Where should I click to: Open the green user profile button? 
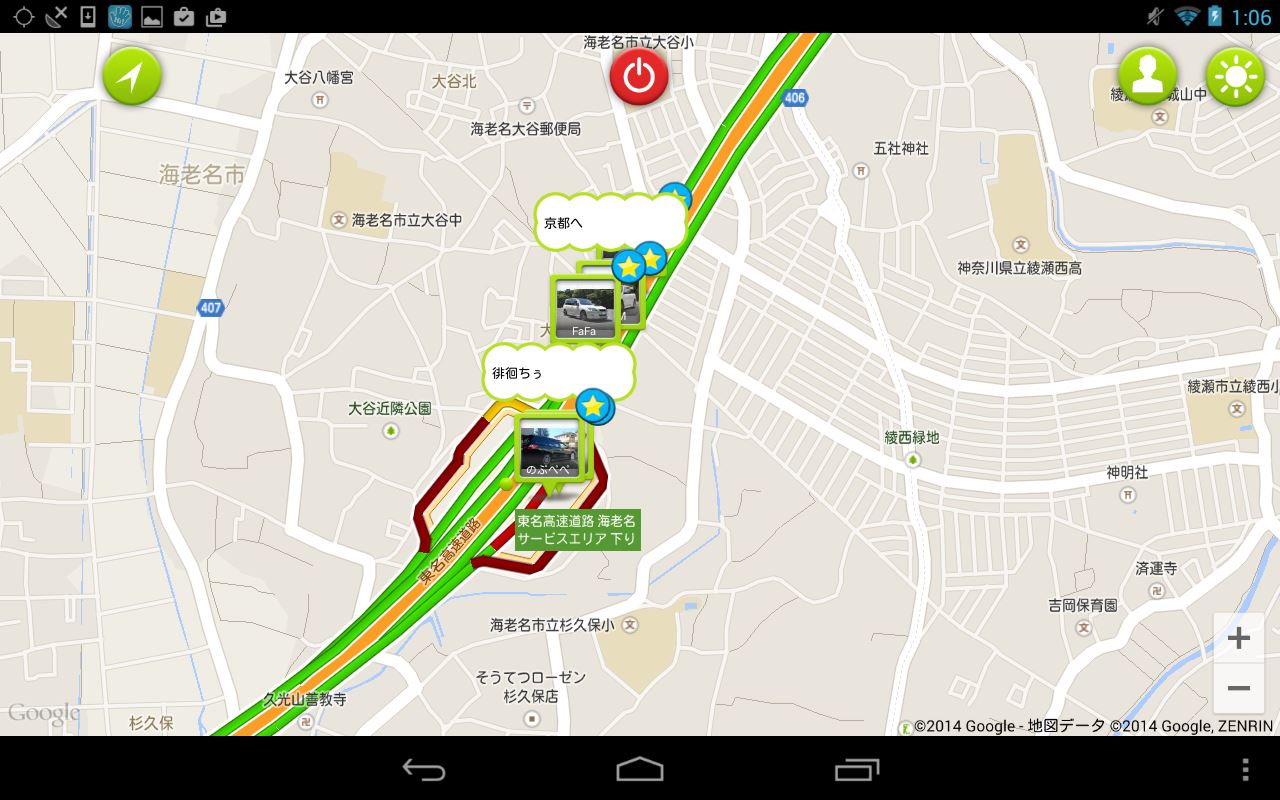(x=1147, y=76)
